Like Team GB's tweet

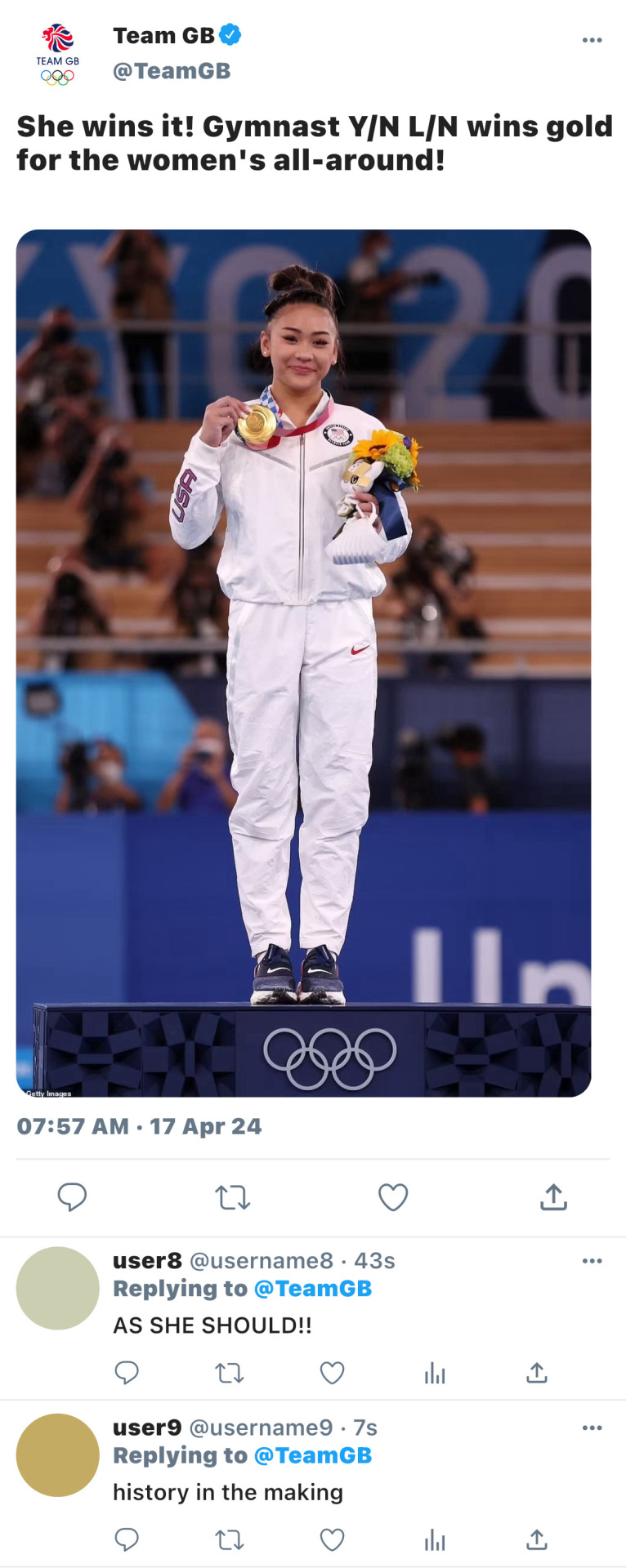point(393,1197)
